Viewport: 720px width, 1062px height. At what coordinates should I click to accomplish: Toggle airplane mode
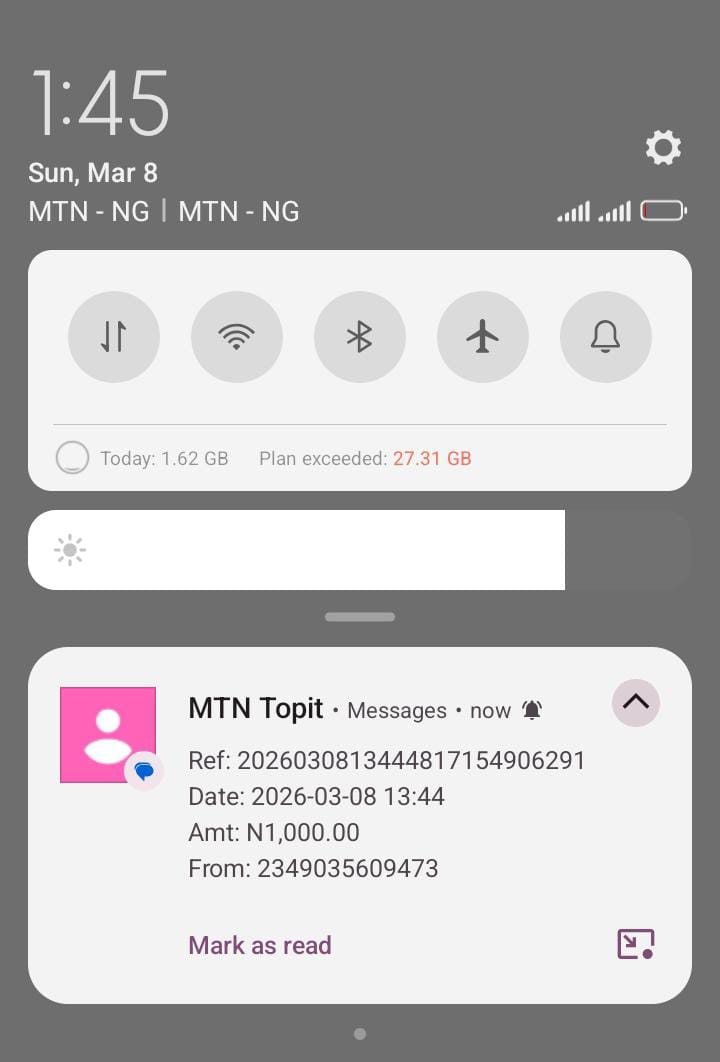(x=483, y=337)
